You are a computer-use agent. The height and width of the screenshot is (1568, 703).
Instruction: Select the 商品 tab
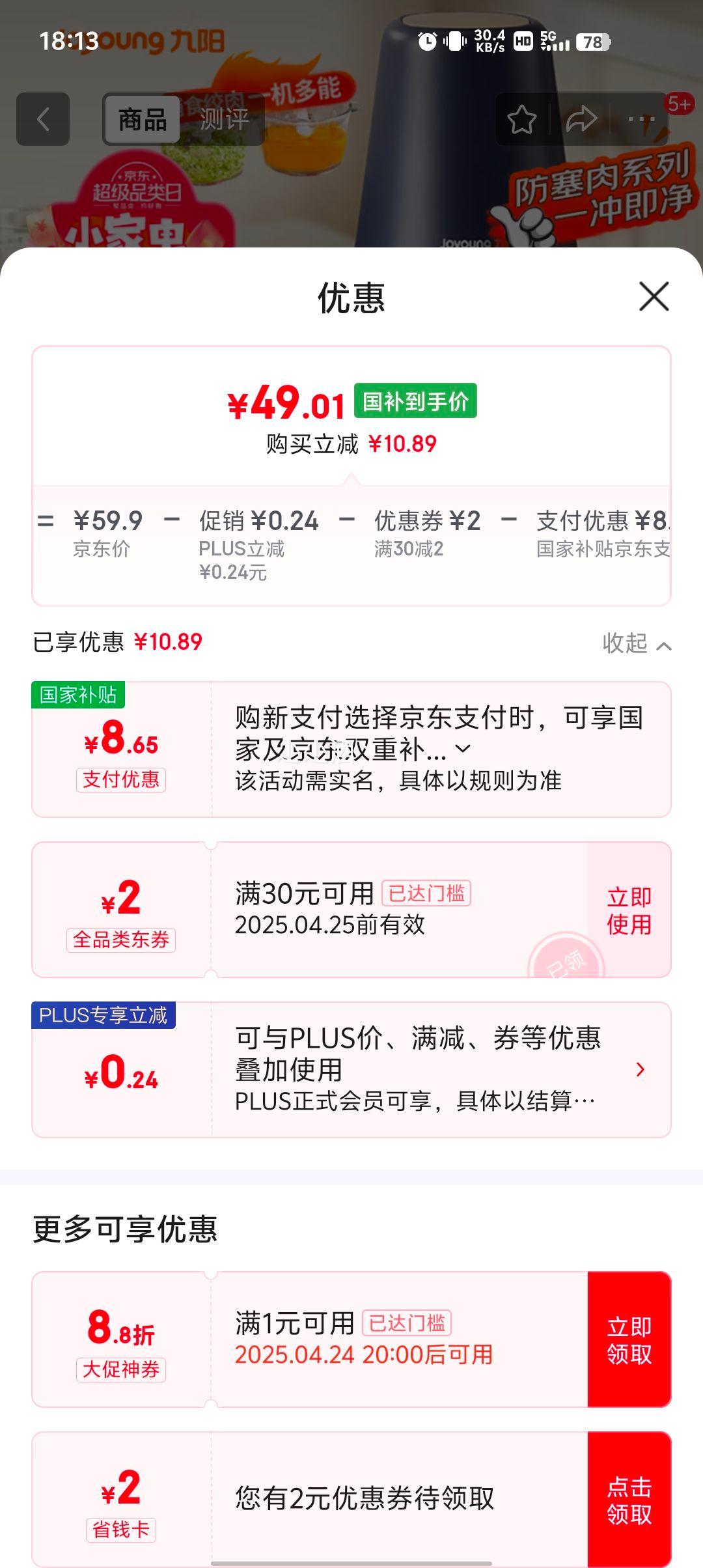[x=143, y=119]
